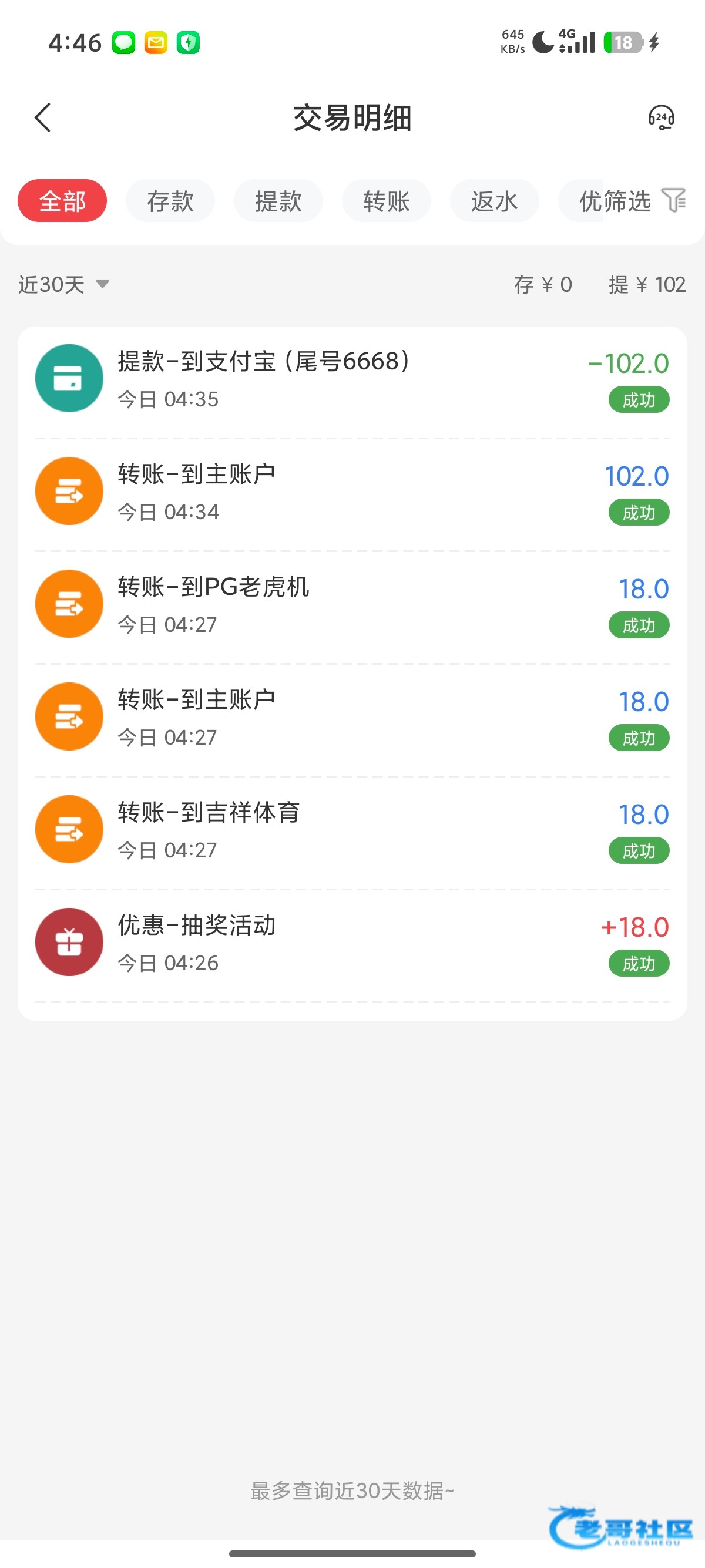Switch to the 返水 tab
Image resolution: width=705 pixels, height=1568 pixels.
coord(494,201)
